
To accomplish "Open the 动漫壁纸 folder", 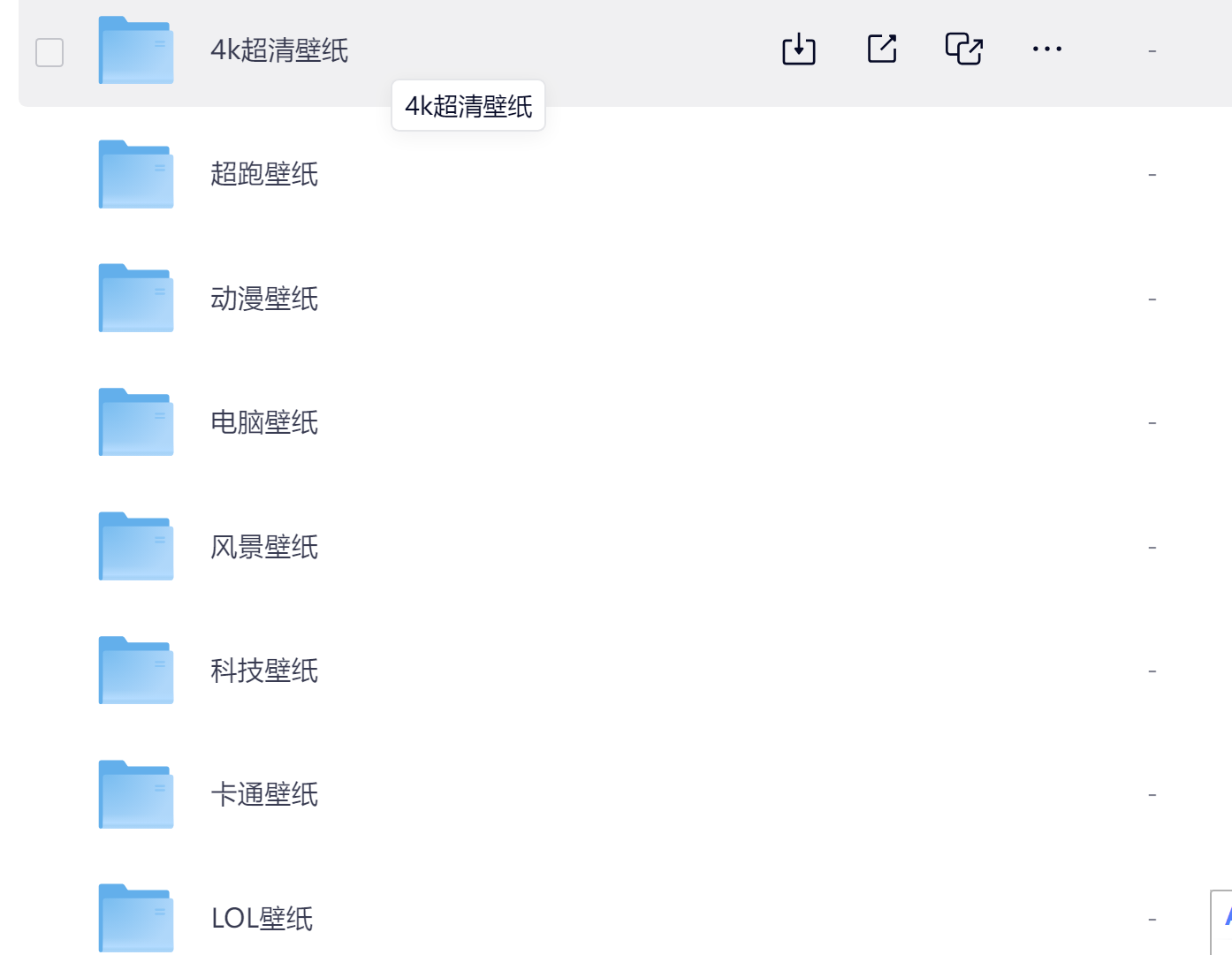I will [x=264, y=299].
